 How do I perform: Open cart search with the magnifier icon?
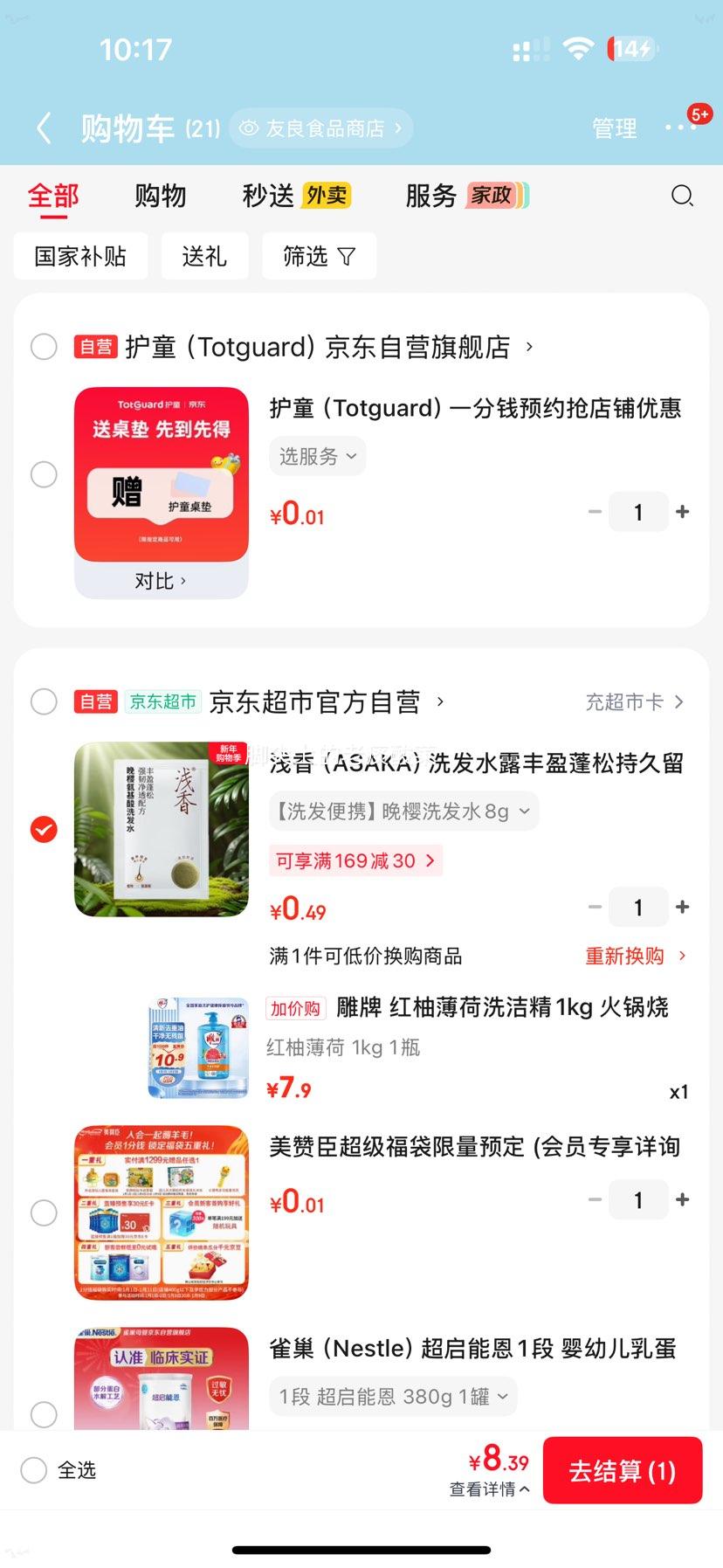pyautogui.click(x=682, y=196)
